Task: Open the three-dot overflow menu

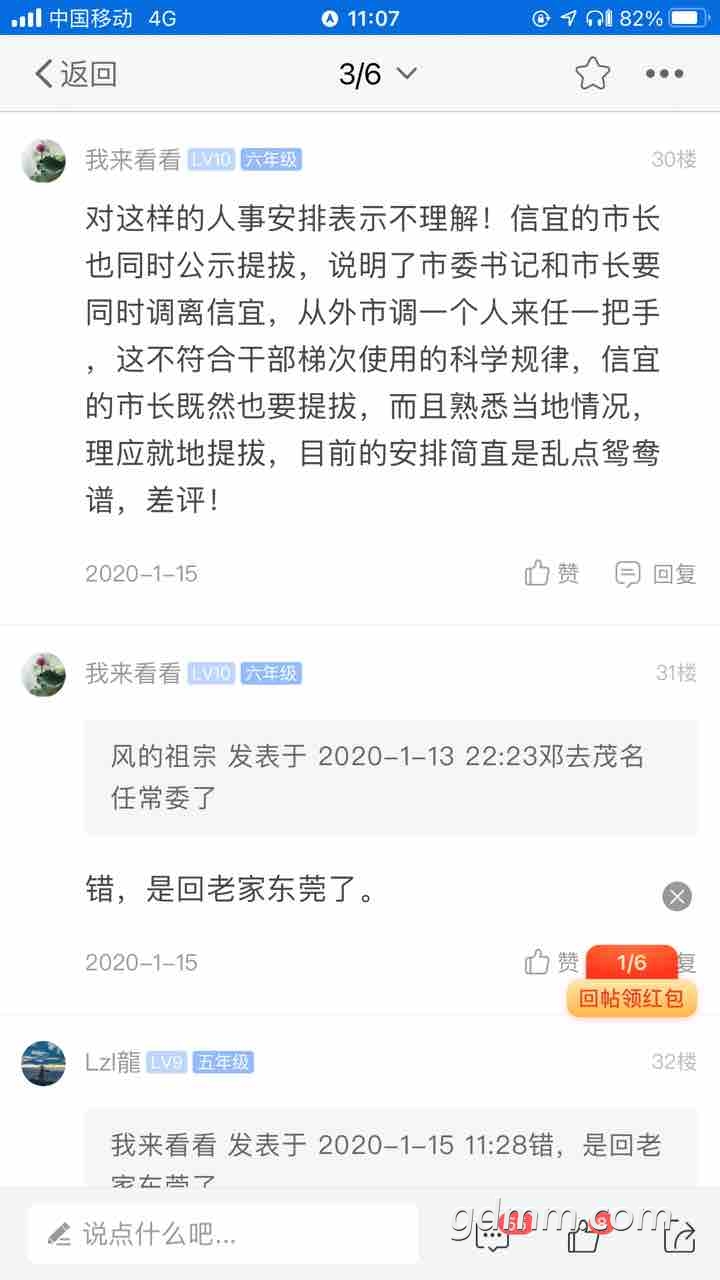Action: point(664,74)
